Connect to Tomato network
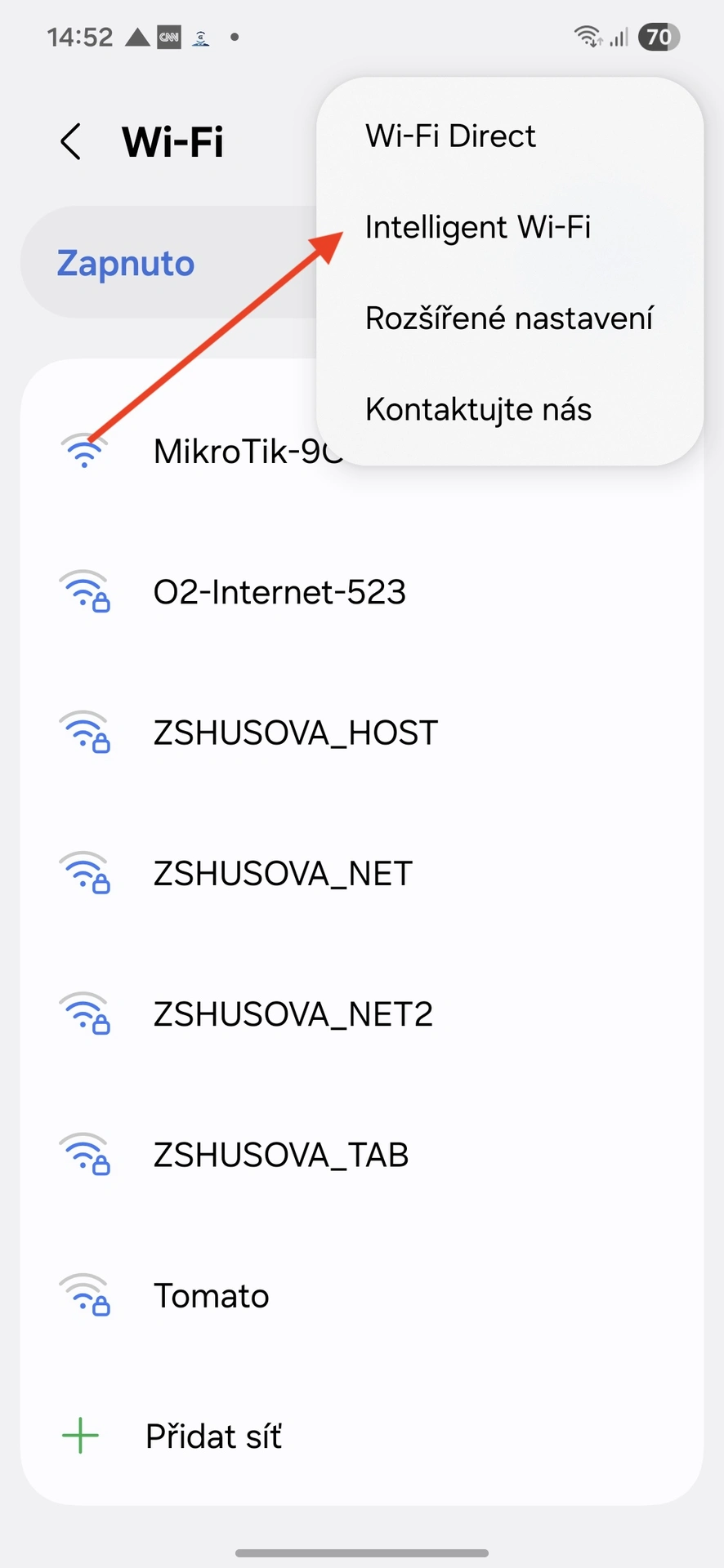 [212, 1296]
